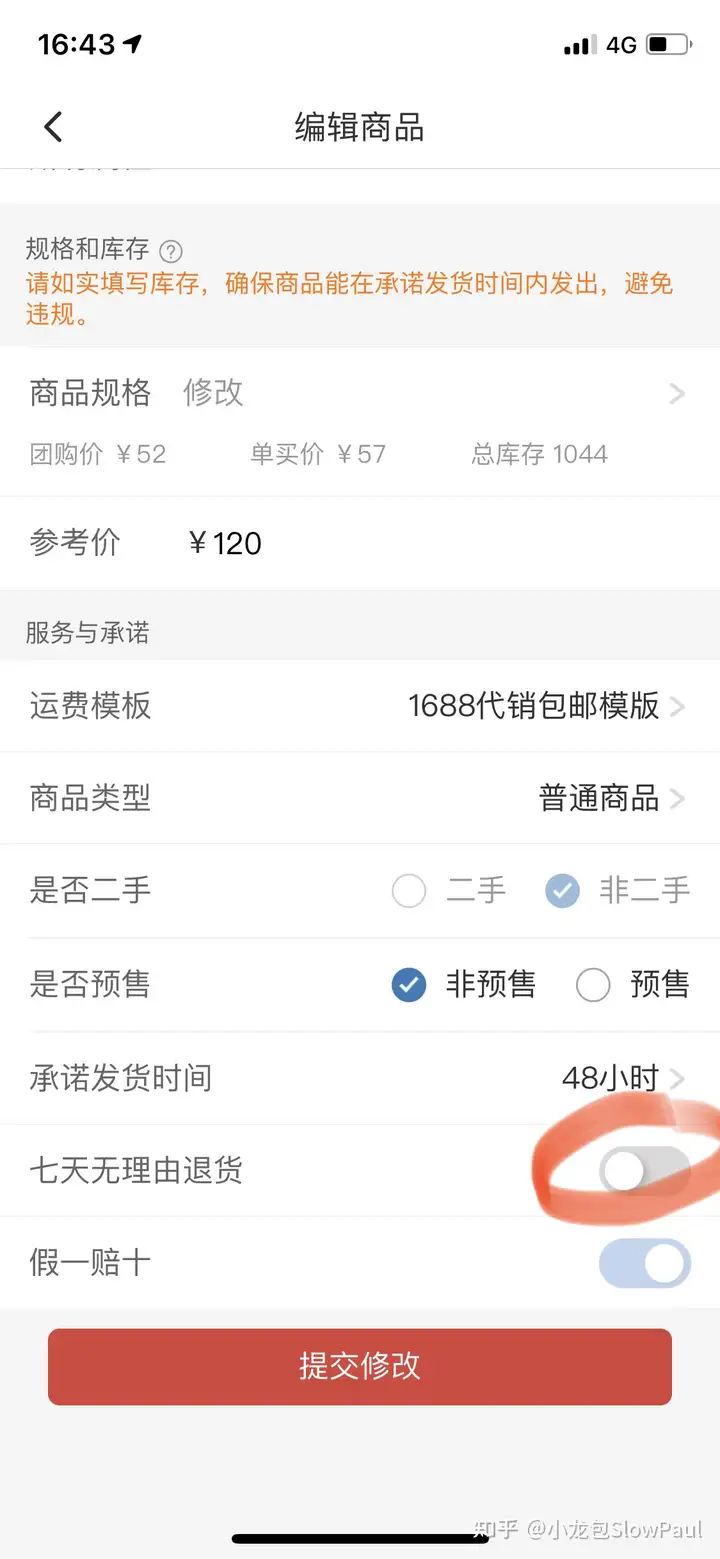720x1559 pixels.
Task: Open the 规格和库存 help icon
Action: tap(172, 250)
